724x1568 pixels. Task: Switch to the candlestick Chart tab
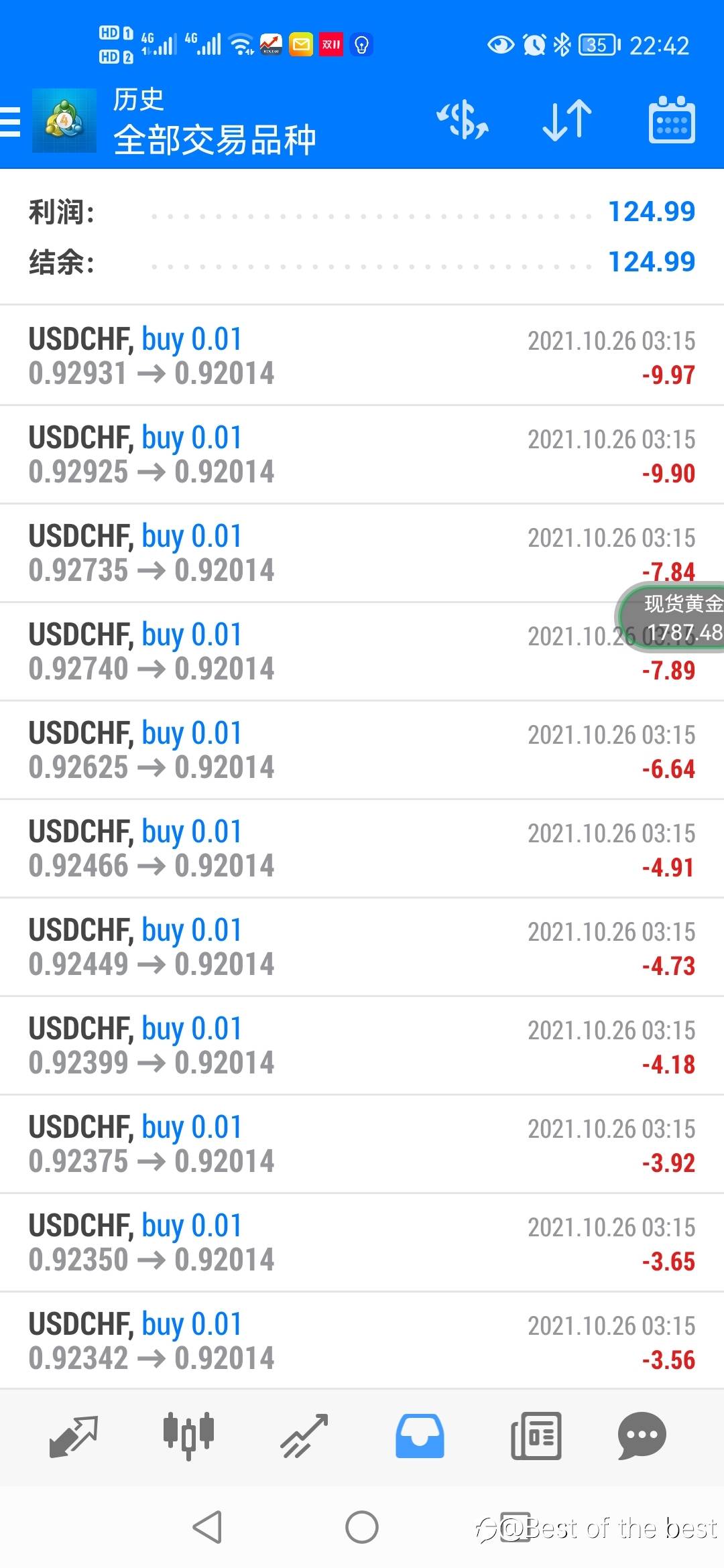[188, 1436]
